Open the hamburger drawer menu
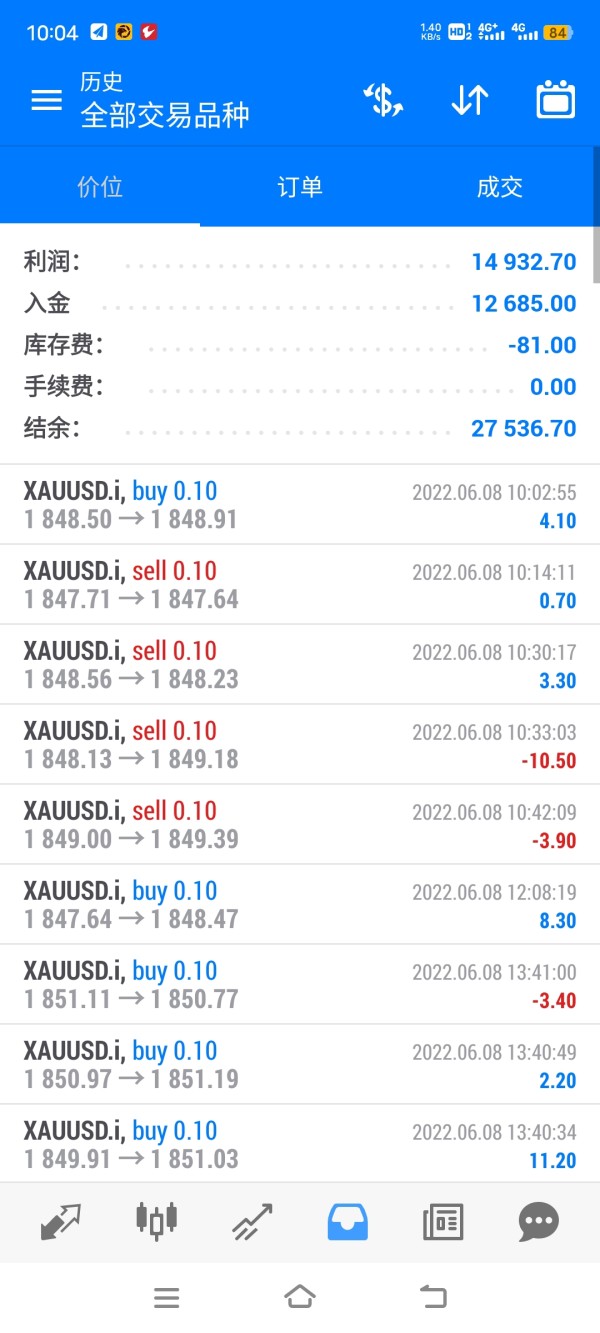Image resolution: width=600 pixels, height=1333 pixels. tap(46, 100)
